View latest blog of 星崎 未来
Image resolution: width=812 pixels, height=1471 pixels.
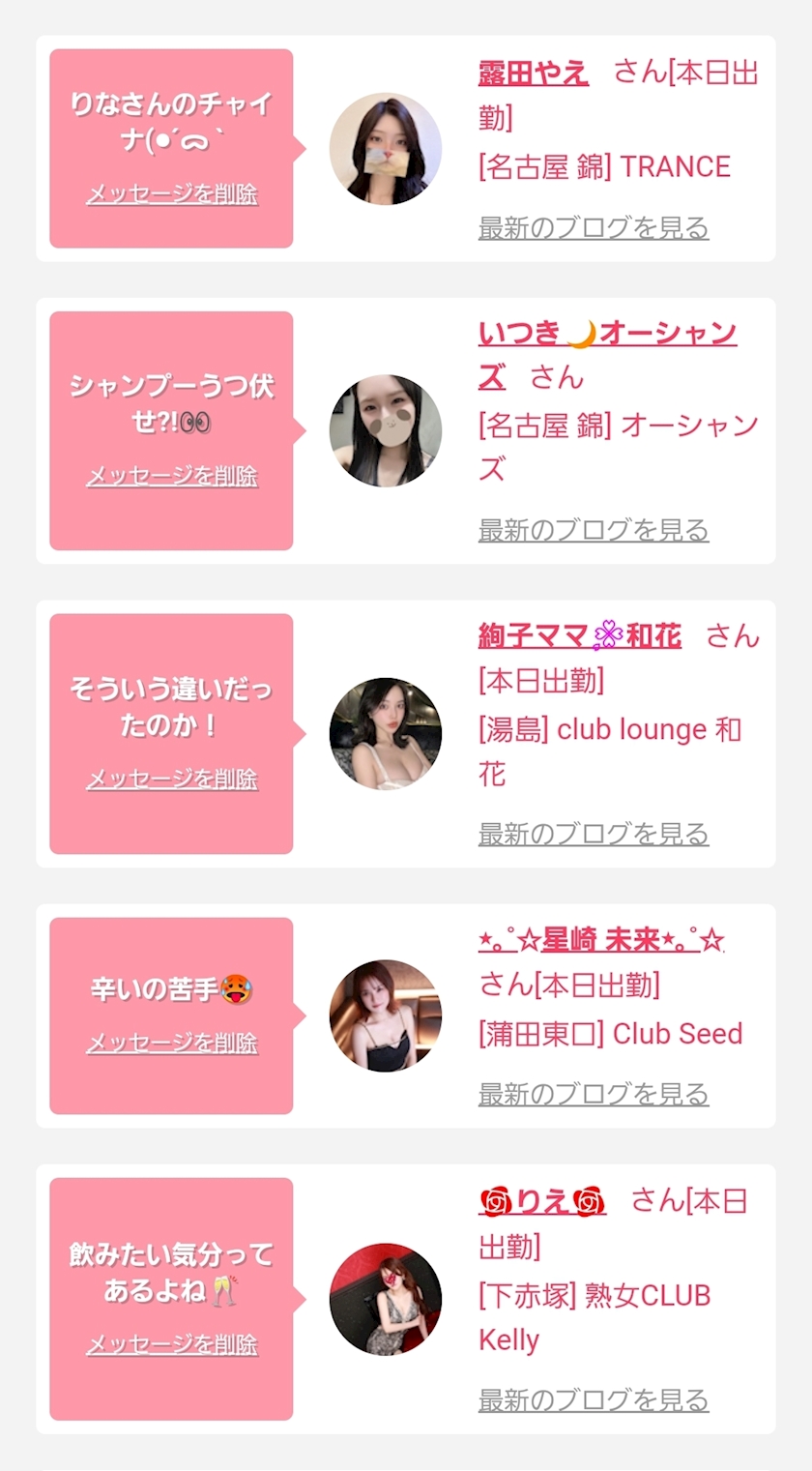pyautogui.click(x=594, y=1094)
